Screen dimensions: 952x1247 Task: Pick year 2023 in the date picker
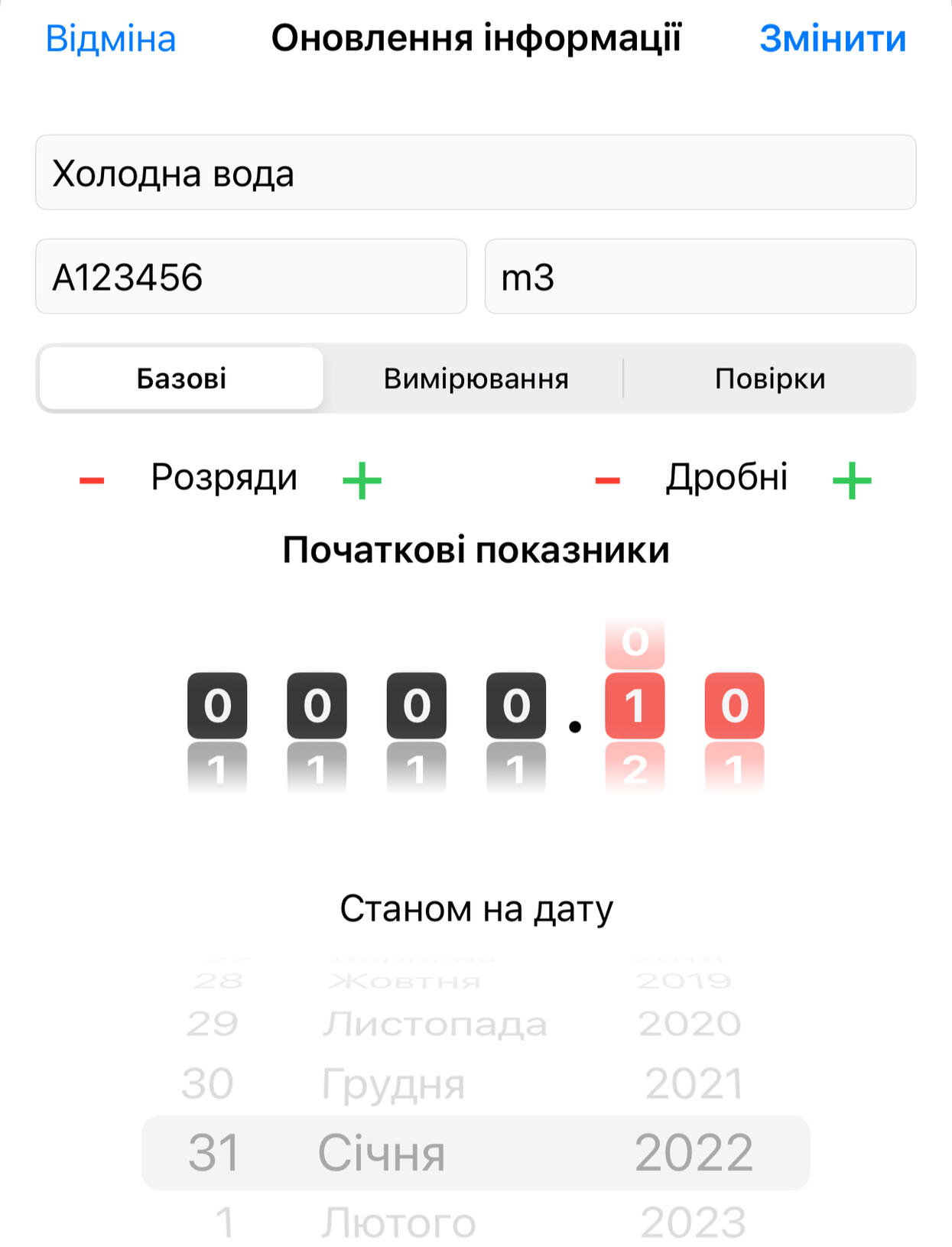pos(693,1221)
